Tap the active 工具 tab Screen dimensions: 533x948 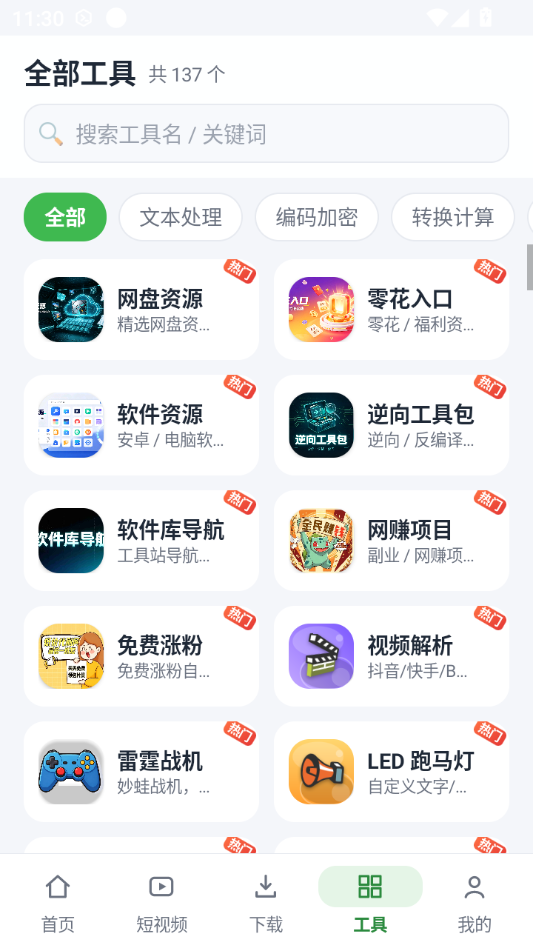click(x=370, y=902)
